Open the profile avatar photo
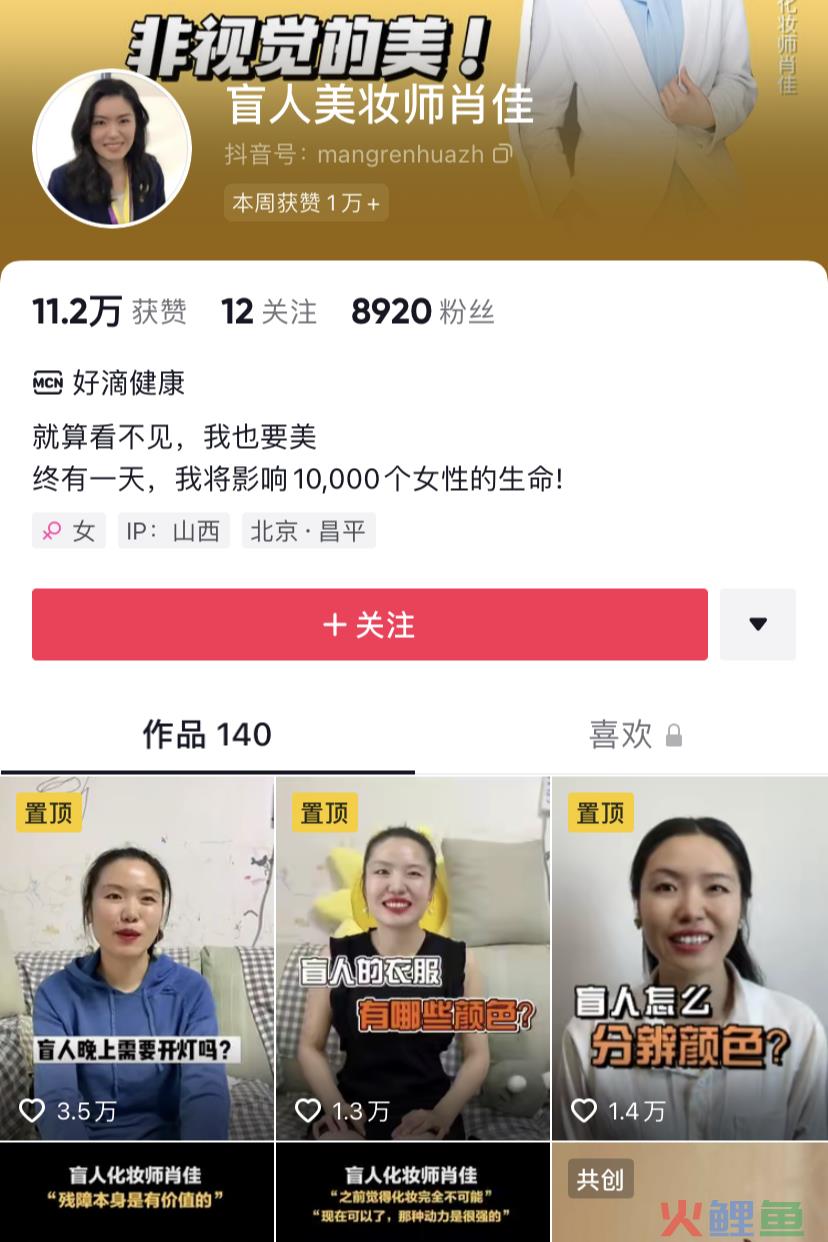 [x=111, y=148]
